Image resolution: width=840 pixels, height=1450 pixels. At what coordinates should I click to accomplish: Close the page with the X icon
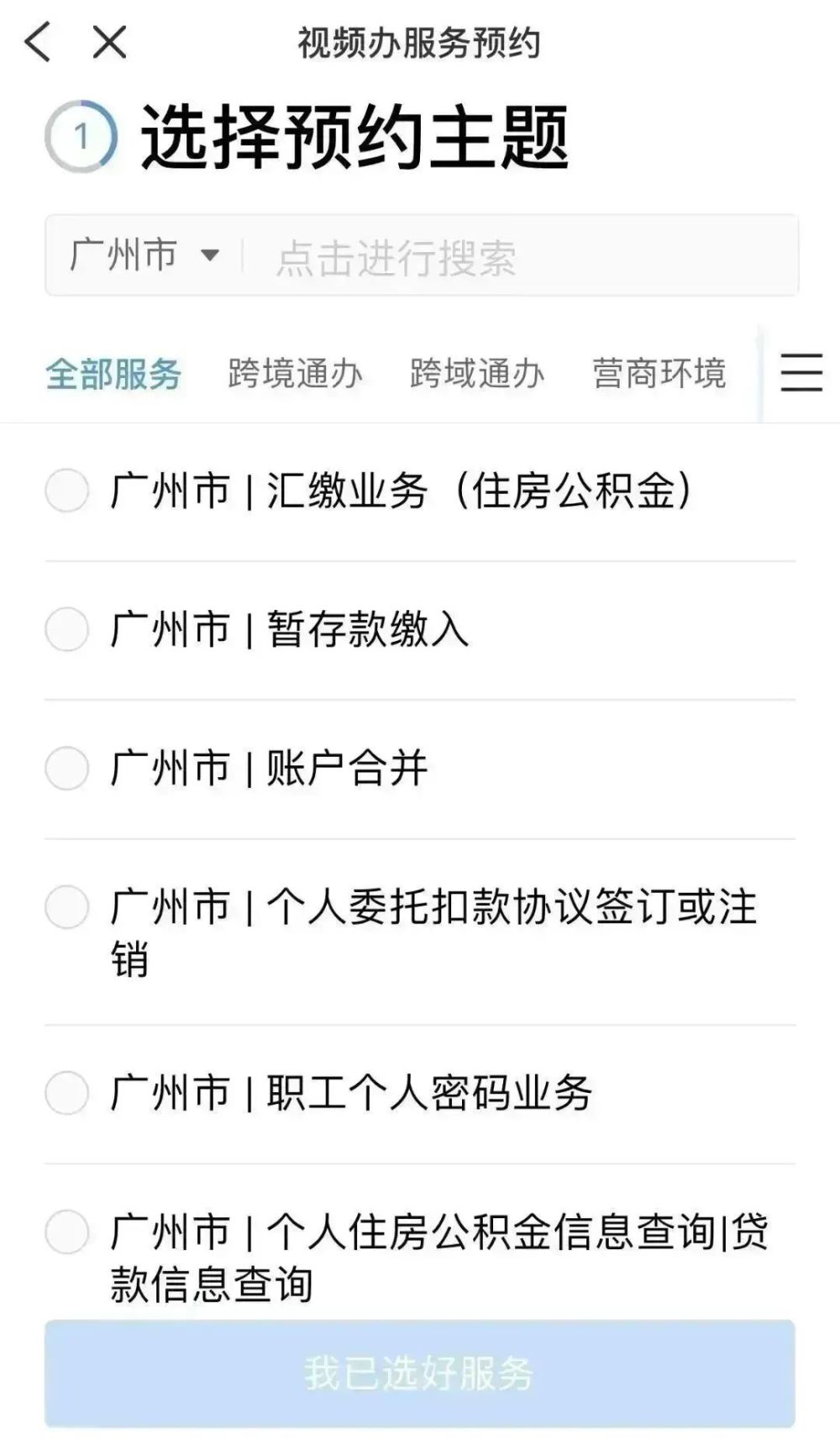109,42
